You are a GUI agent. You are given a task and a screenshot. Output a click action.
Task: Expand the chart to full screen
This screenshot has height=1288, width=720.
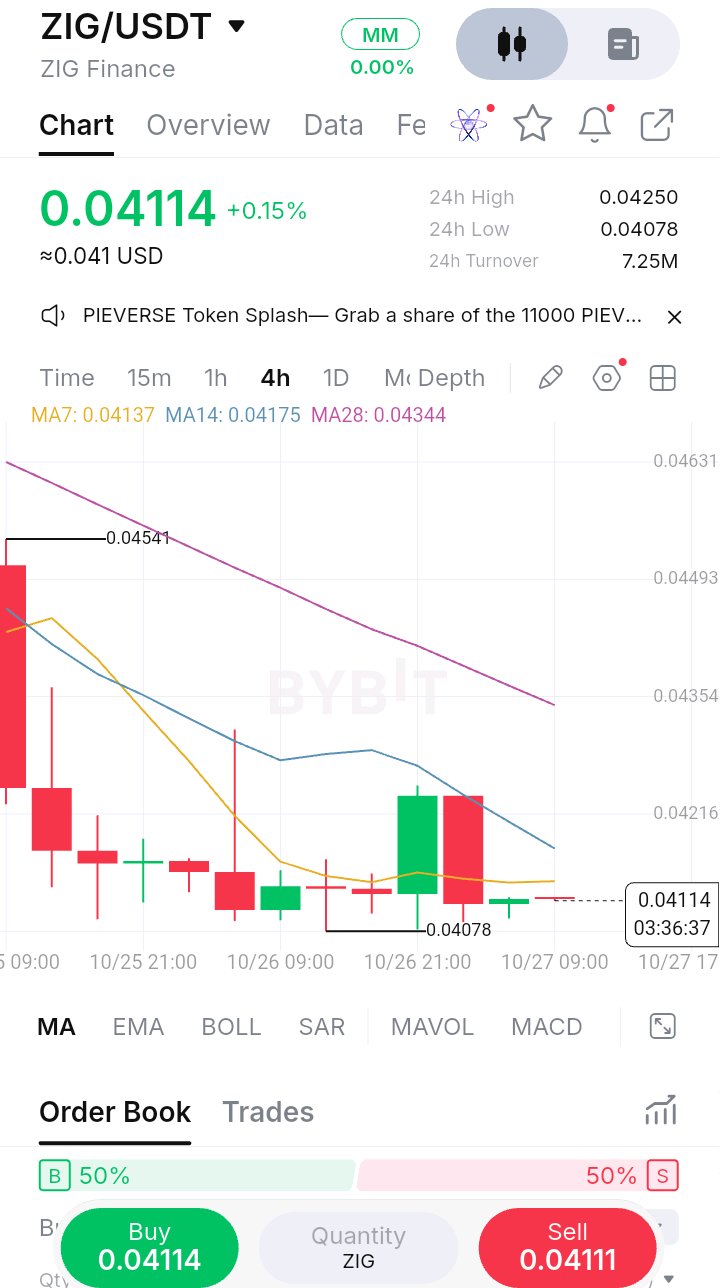pos(663,1026)
